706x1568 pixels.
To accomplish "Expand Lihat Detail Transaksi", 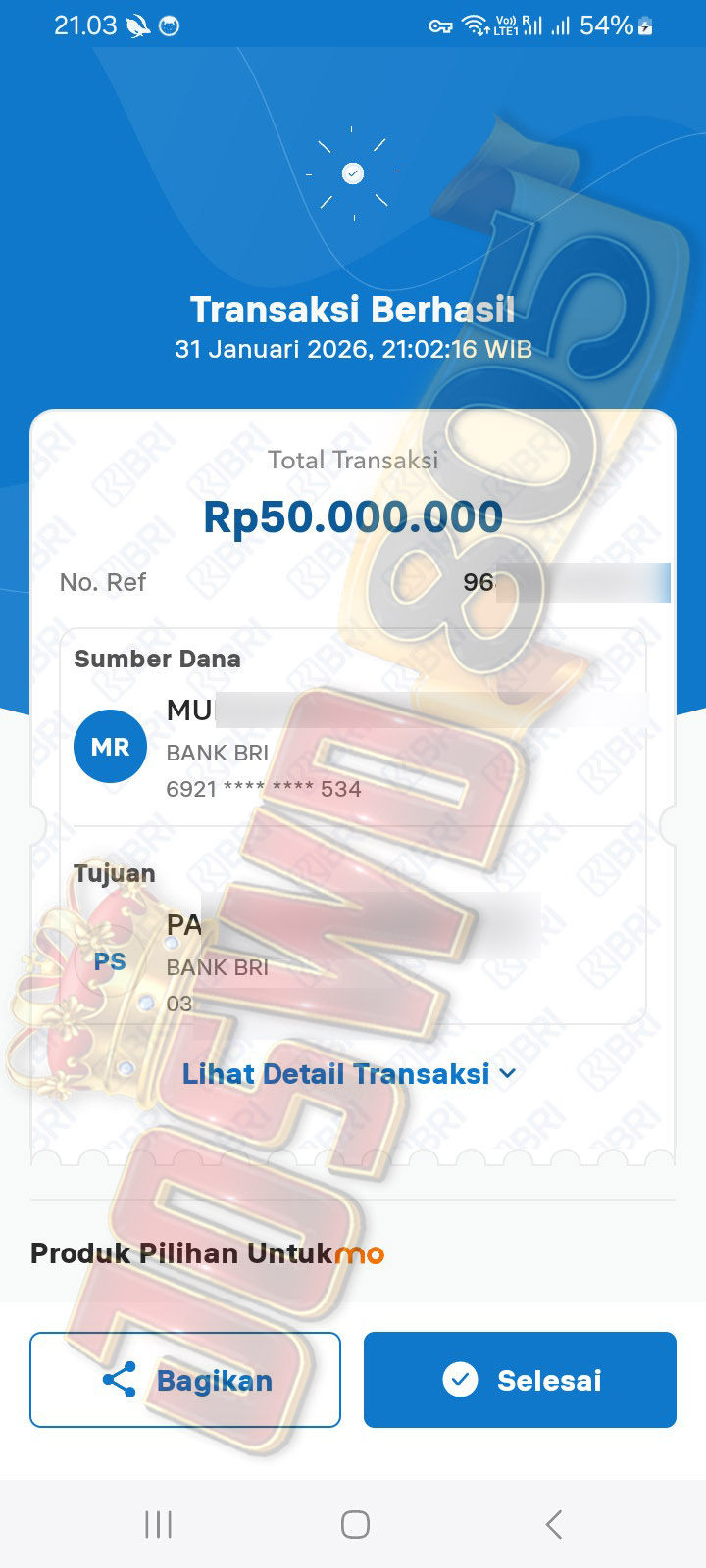I will click(349, 1074).
